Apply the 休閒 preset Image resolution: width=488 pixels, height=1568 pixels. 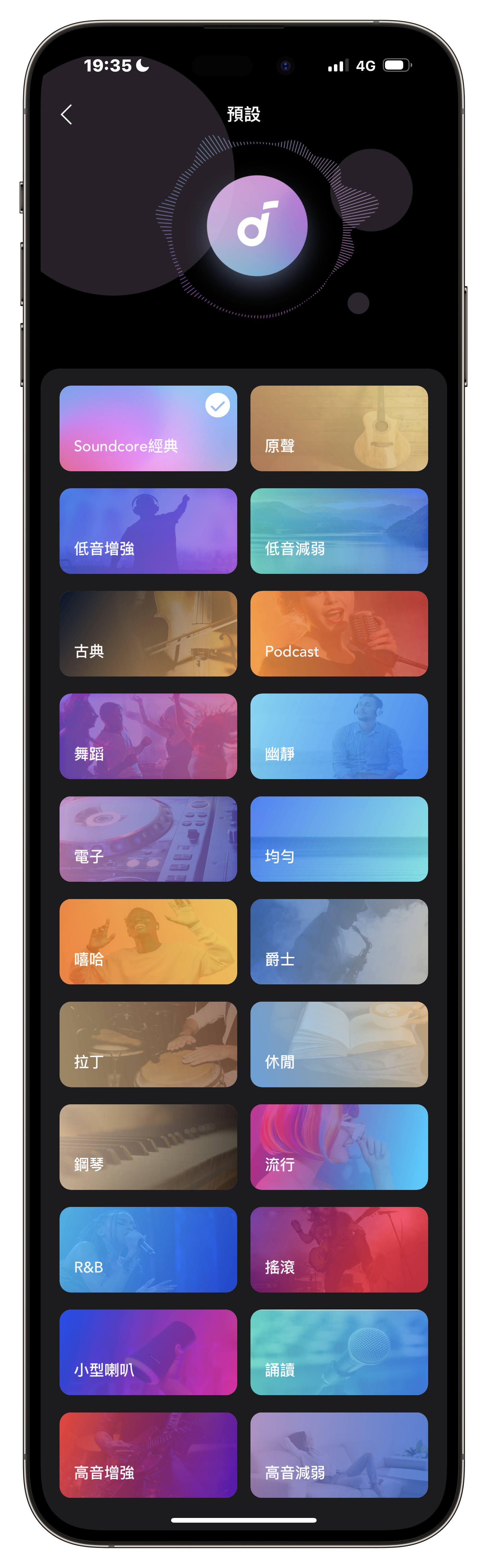tap(339, 1044)
